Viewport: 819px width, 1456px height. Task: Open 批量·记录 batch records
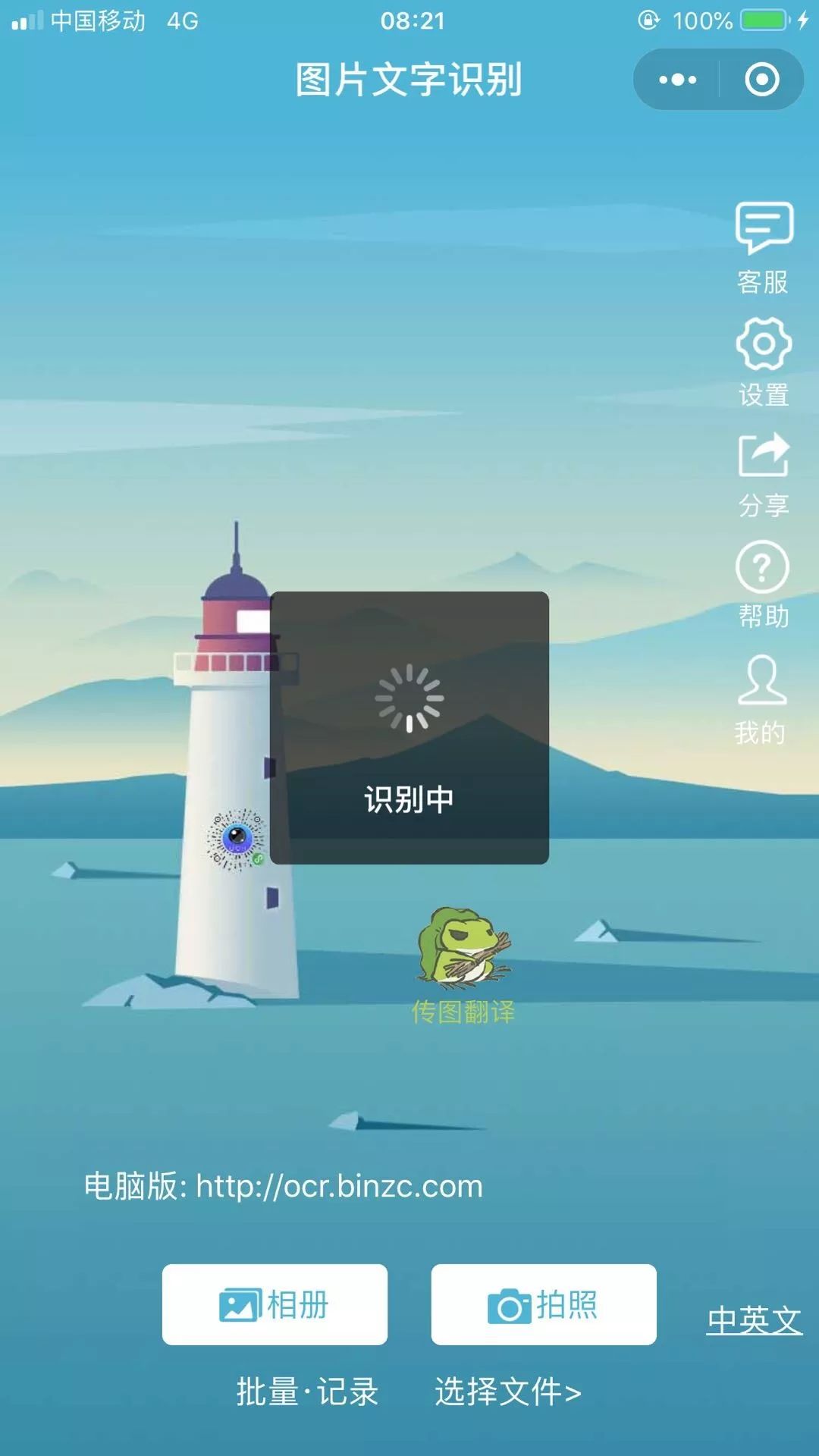point(307,1392)
